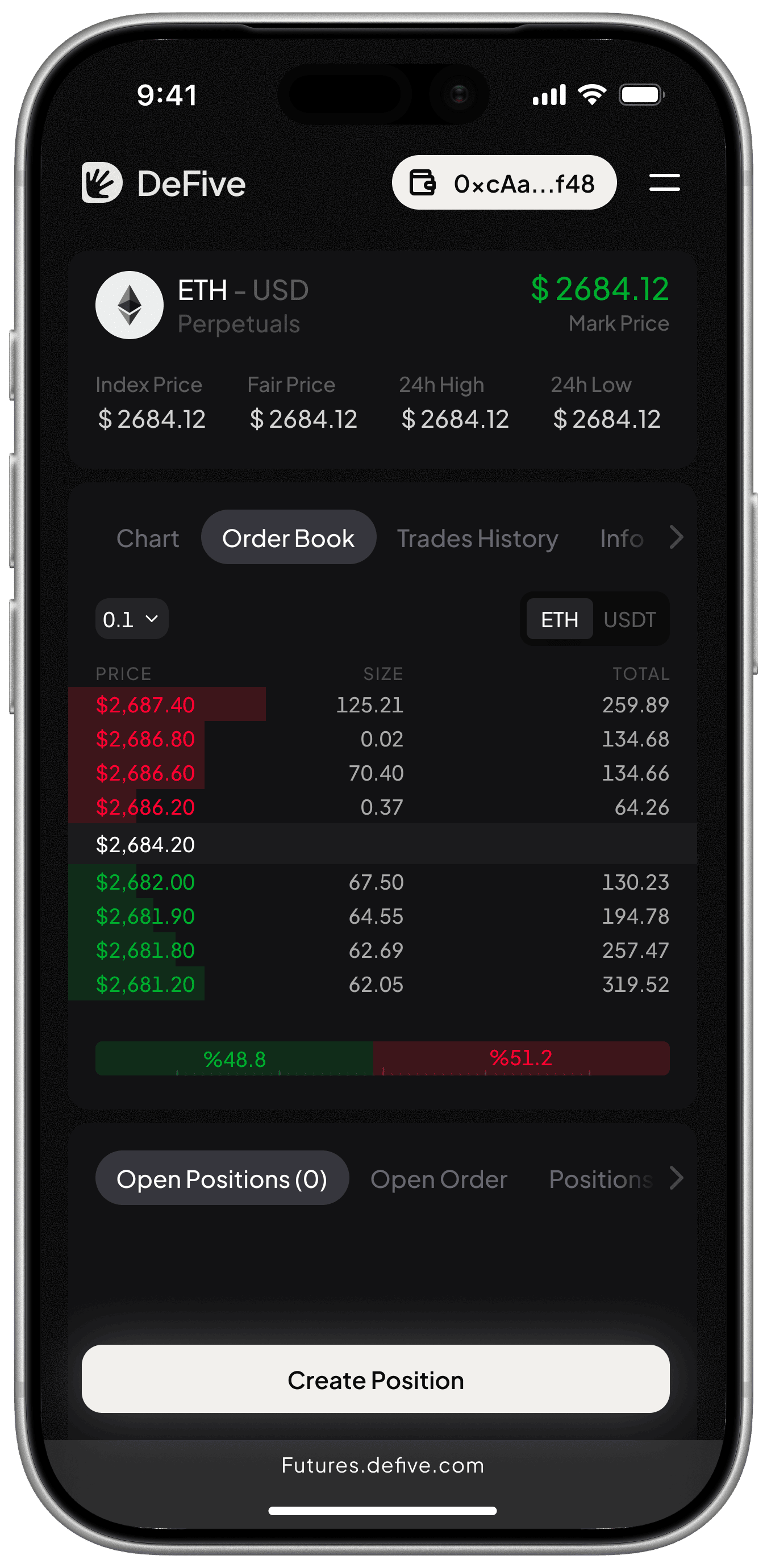
Task: Select ETH as the size unit
Action: coord(560,619)
